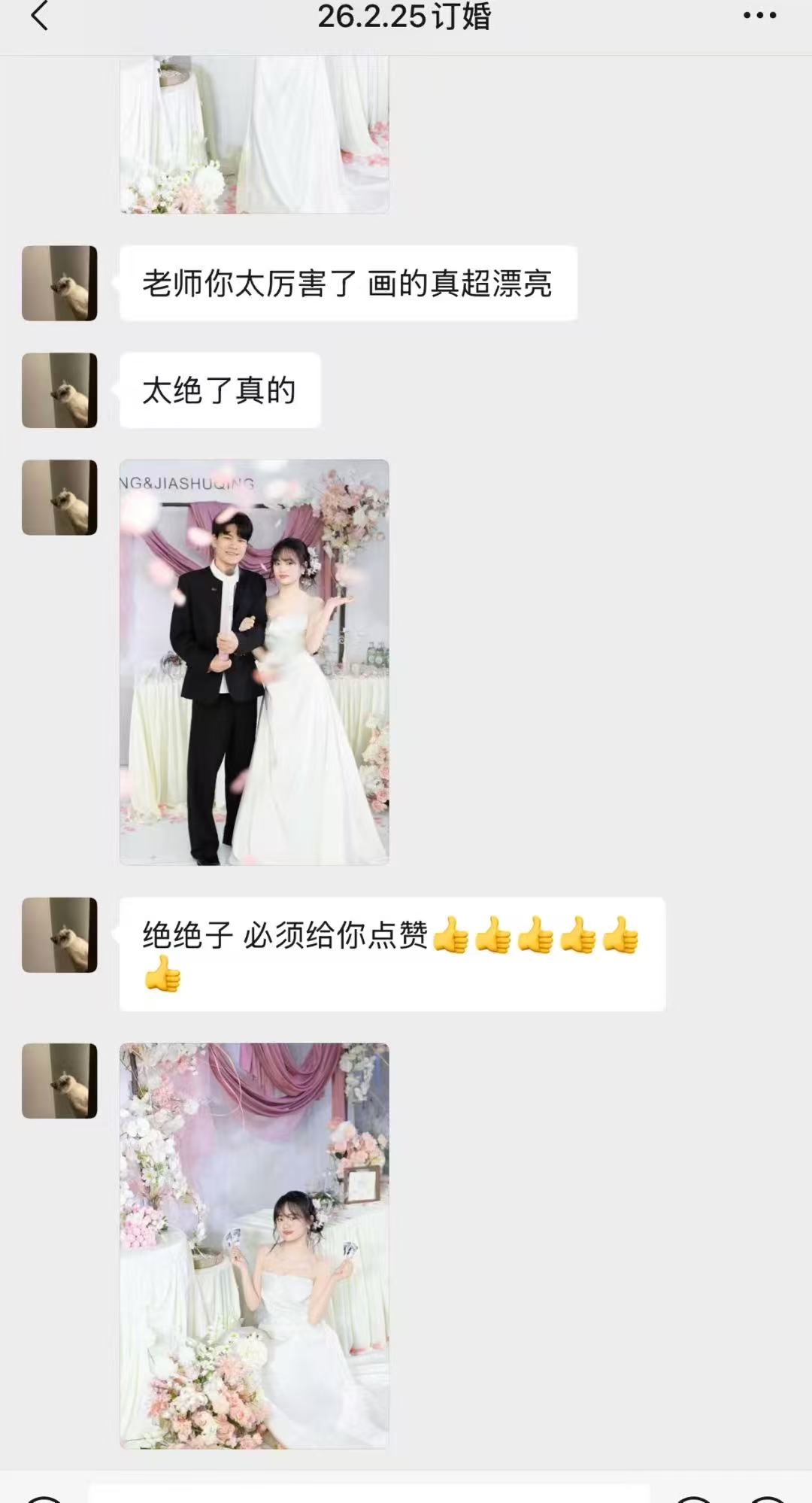
Task: Open the photo of the seated bride holding cards
Action: click(254, 1245)
